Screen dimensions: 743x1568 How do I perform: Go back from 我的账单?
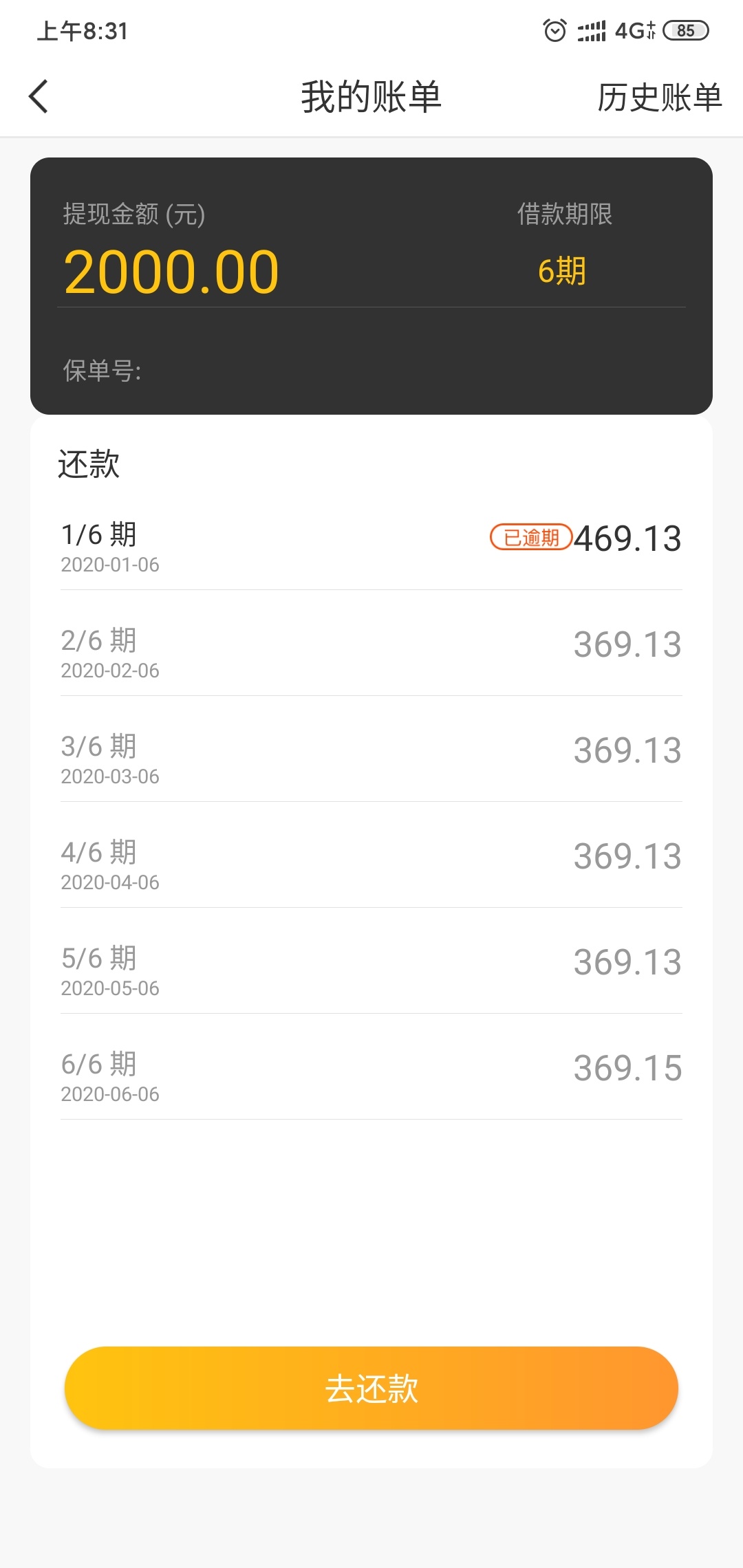[x=39, y=96]
